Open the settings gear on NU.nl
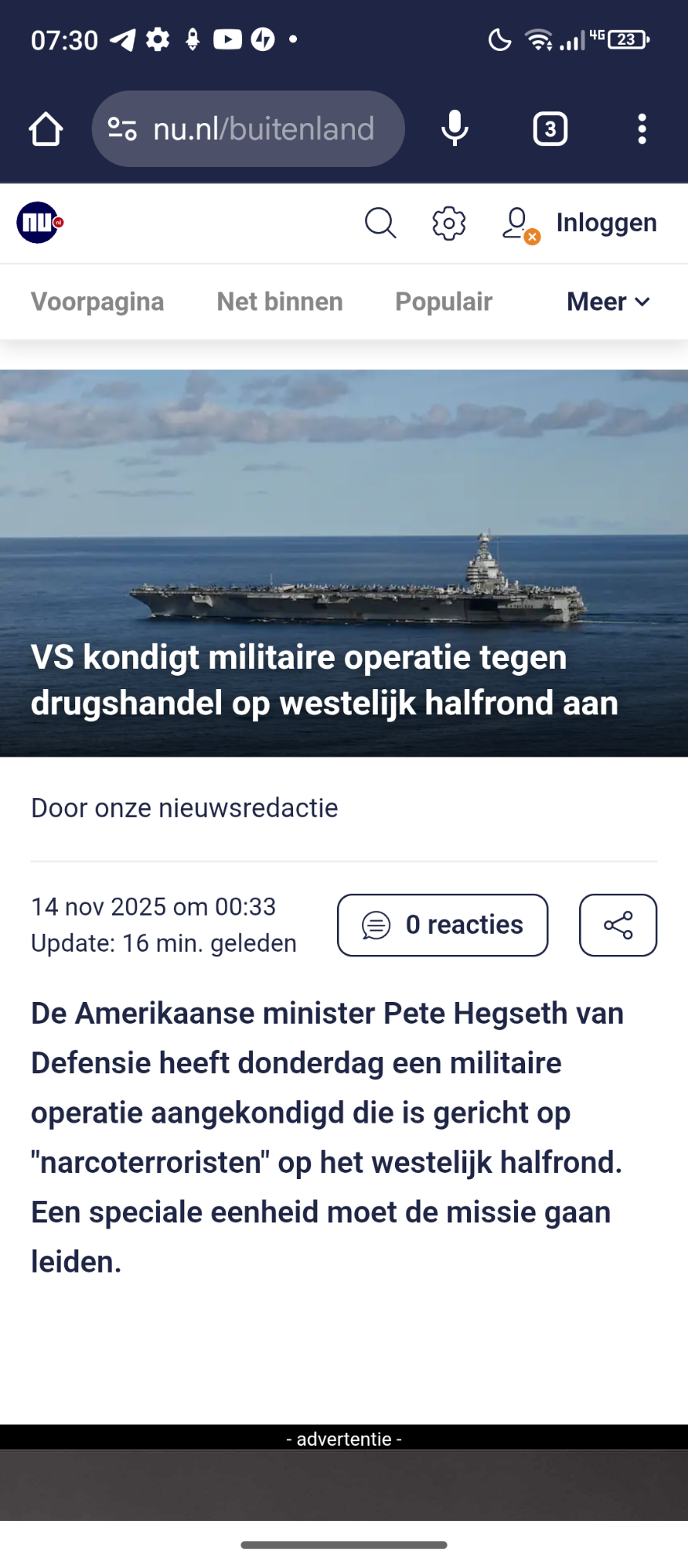 [449, 223]
